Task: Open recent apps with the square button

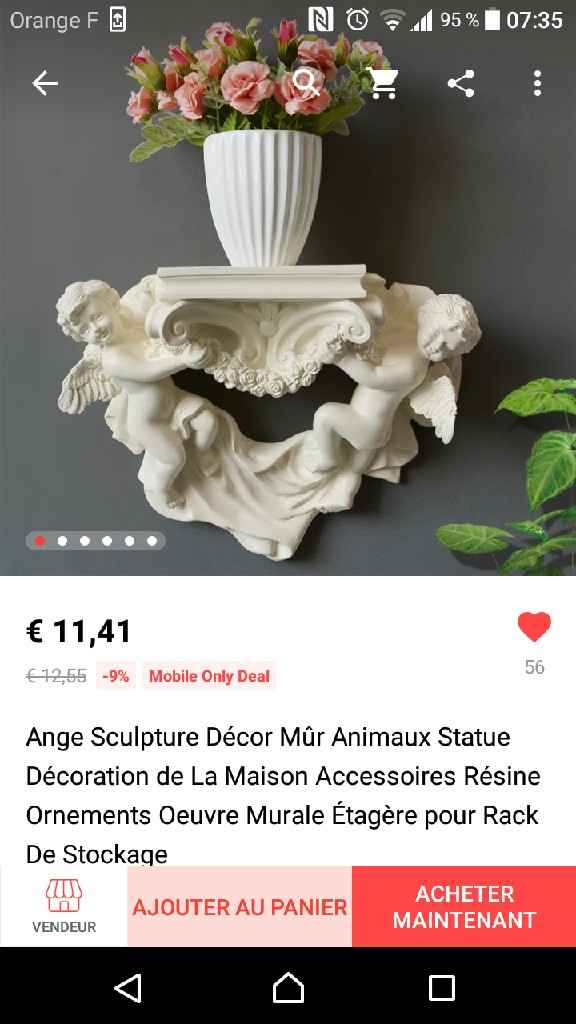Action: pos(441,987)
